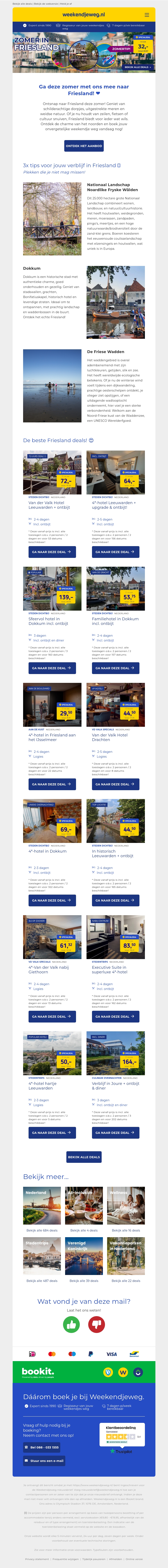Open the Executive Suite in superluxe 4*-hotel deal
Viewport: 168px width, 1568px height.
click(115, 1016)
